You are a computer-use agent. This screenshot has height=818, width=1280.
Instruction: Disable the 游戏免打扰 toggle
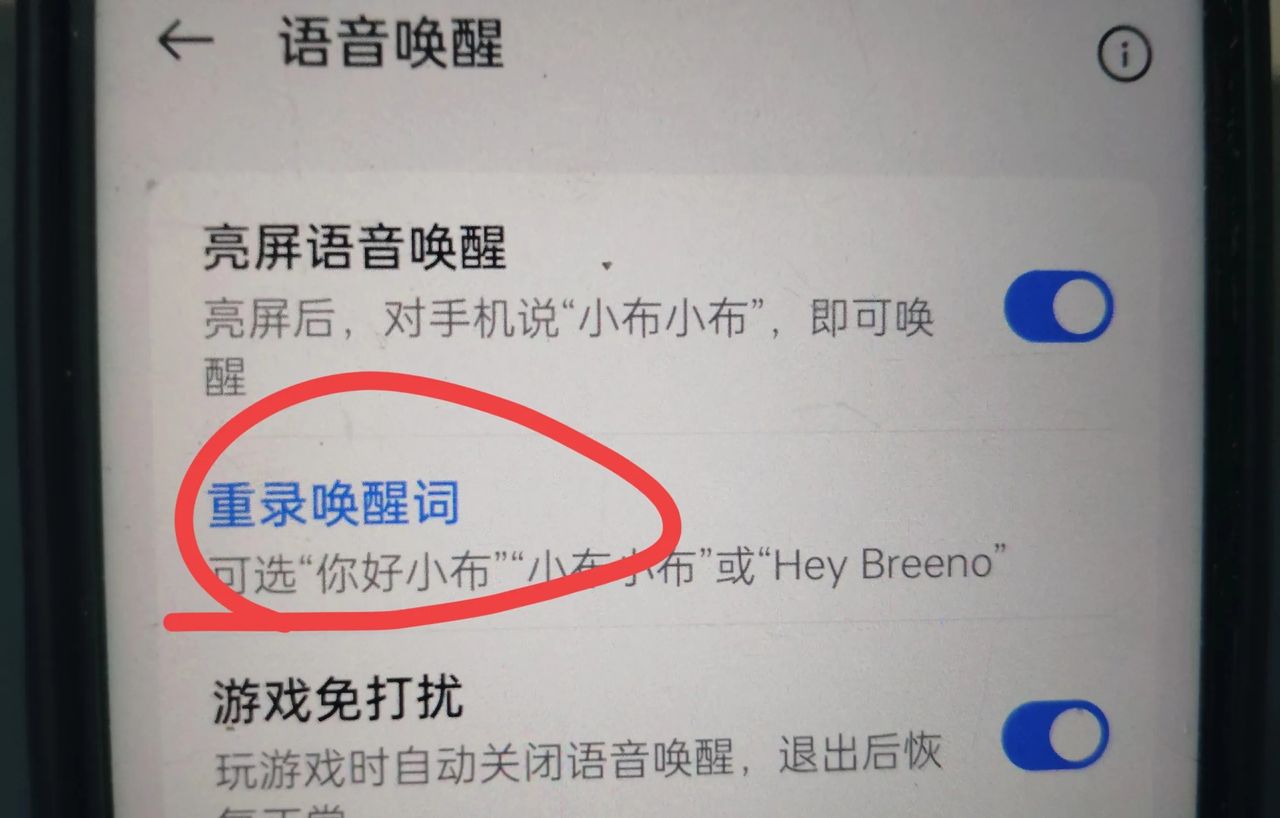tap(1056, 735)
